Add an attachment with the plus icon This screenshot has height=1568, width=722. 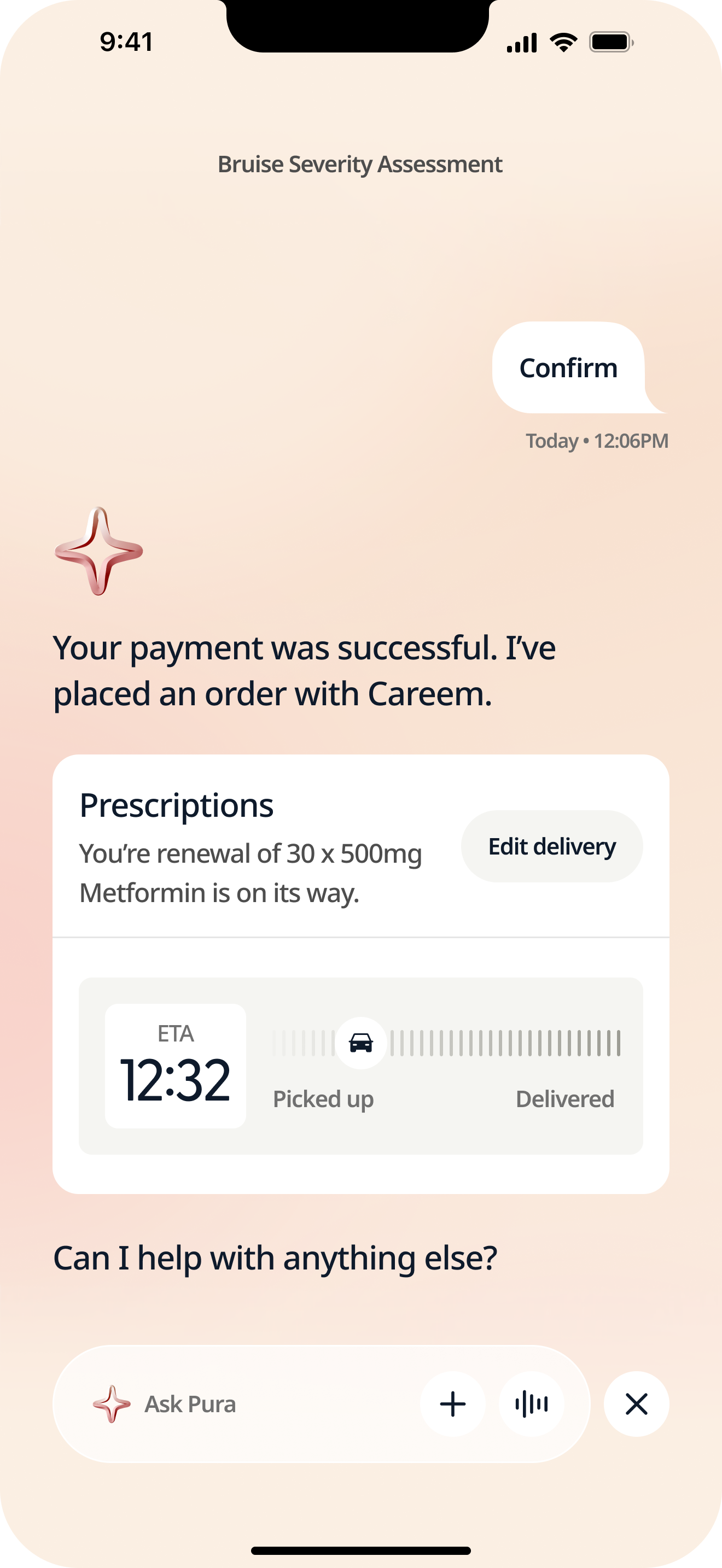452,1403
